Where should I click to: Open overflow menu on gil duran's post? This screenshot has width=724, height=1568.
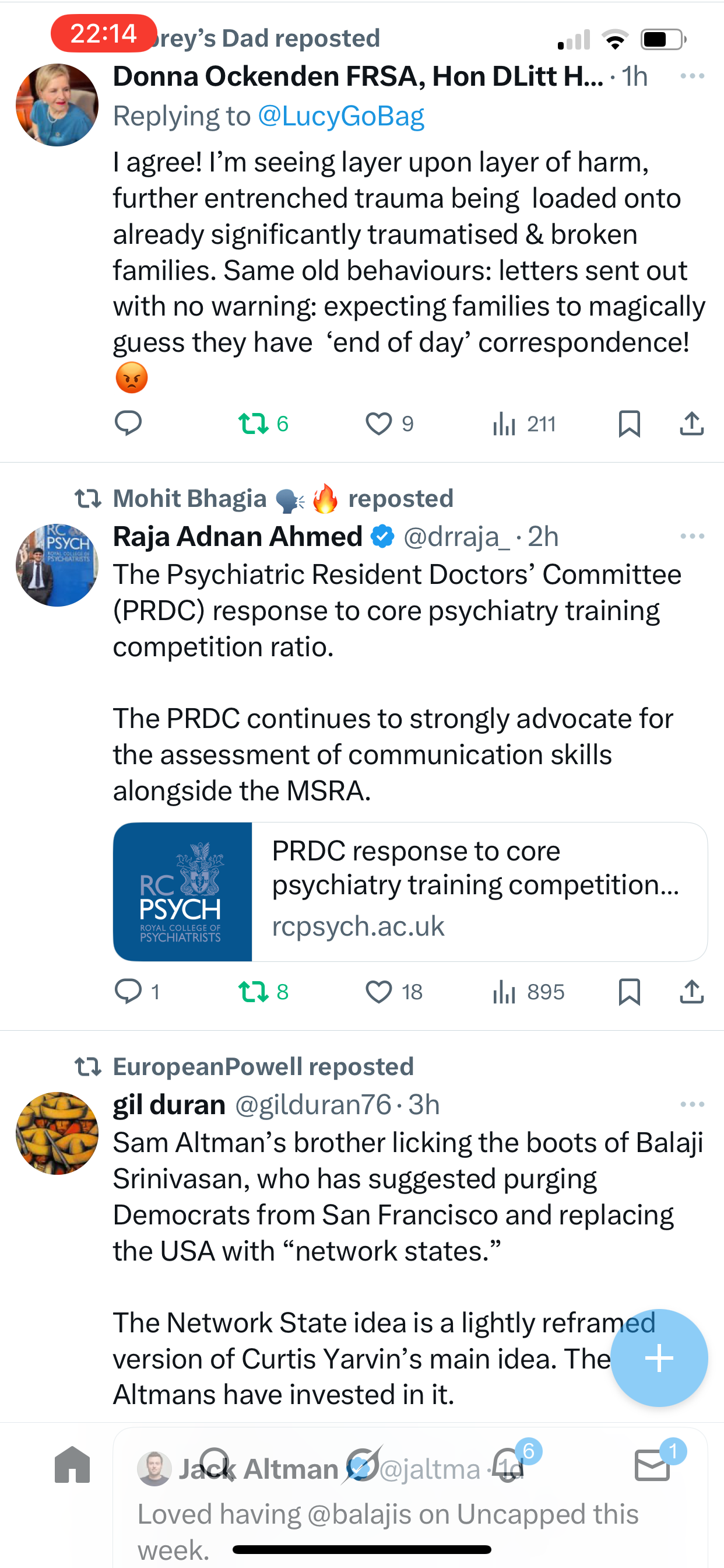click(x=692, y=1105)
